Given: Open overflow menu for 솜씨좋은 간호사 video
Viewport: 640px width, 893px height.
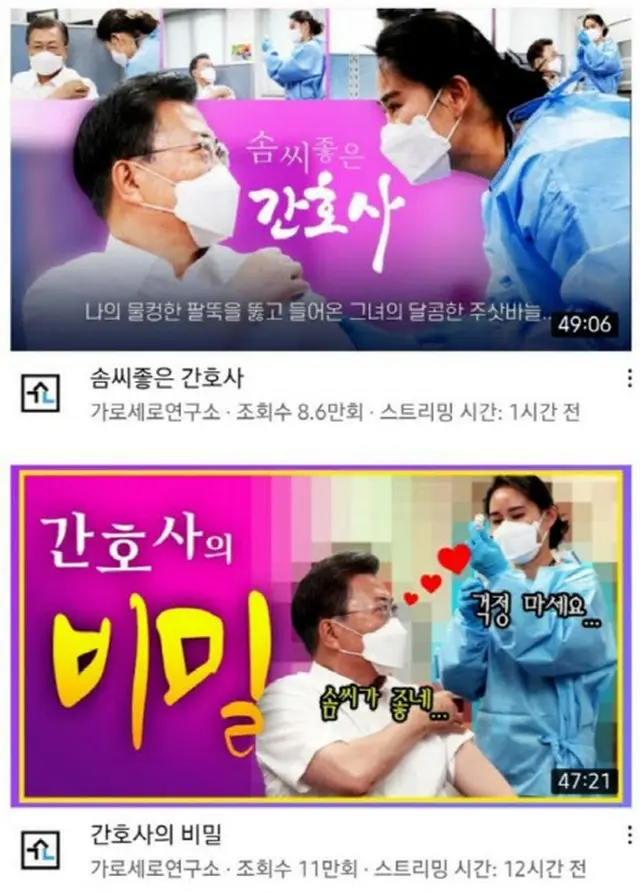Looking at the screenshot, I should coord(628,378).
